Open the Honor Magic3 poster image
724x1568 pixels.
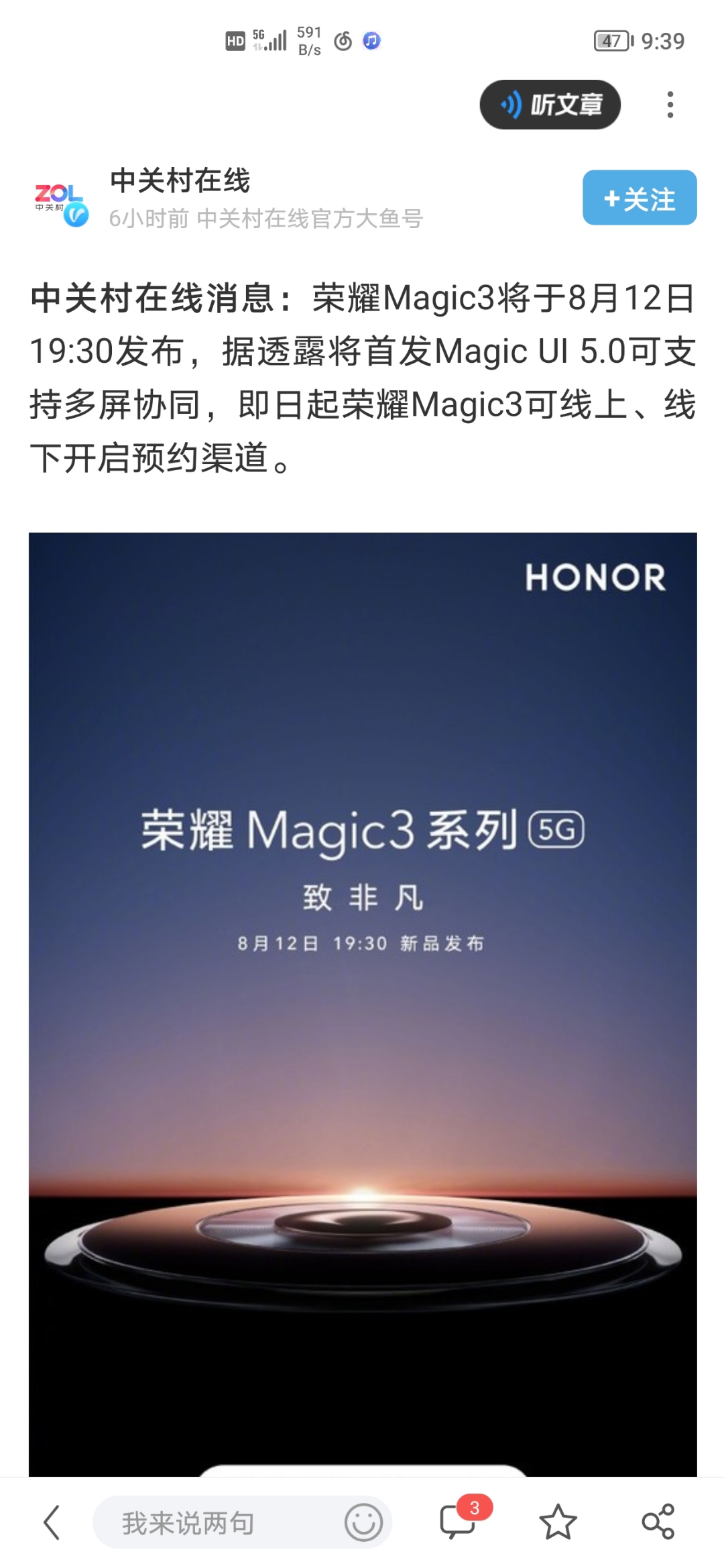pyautogui.click(x=363, y=1005)
